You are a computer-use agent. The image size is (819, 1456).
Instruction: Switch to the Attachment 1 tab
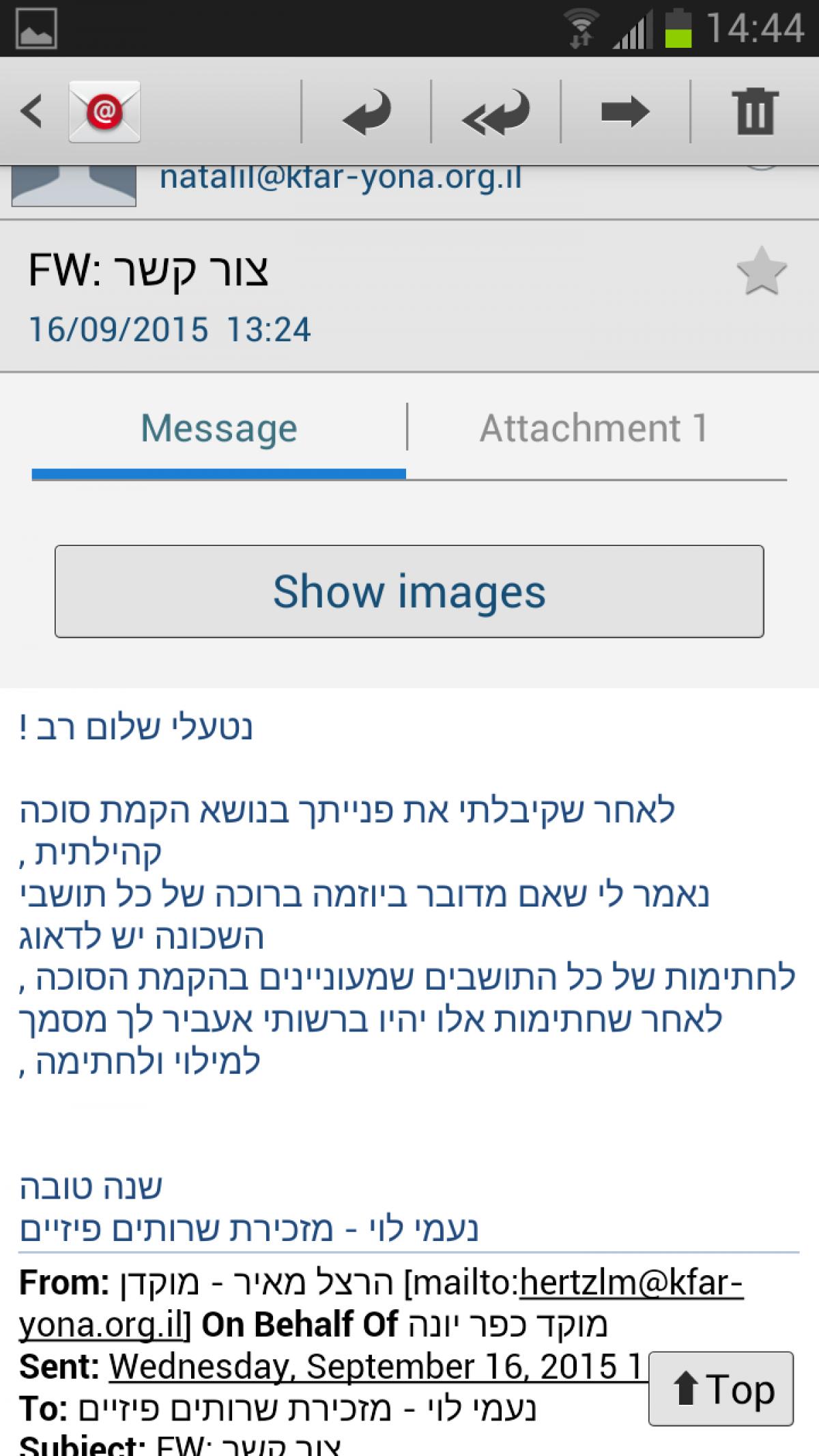pos(594,429)
